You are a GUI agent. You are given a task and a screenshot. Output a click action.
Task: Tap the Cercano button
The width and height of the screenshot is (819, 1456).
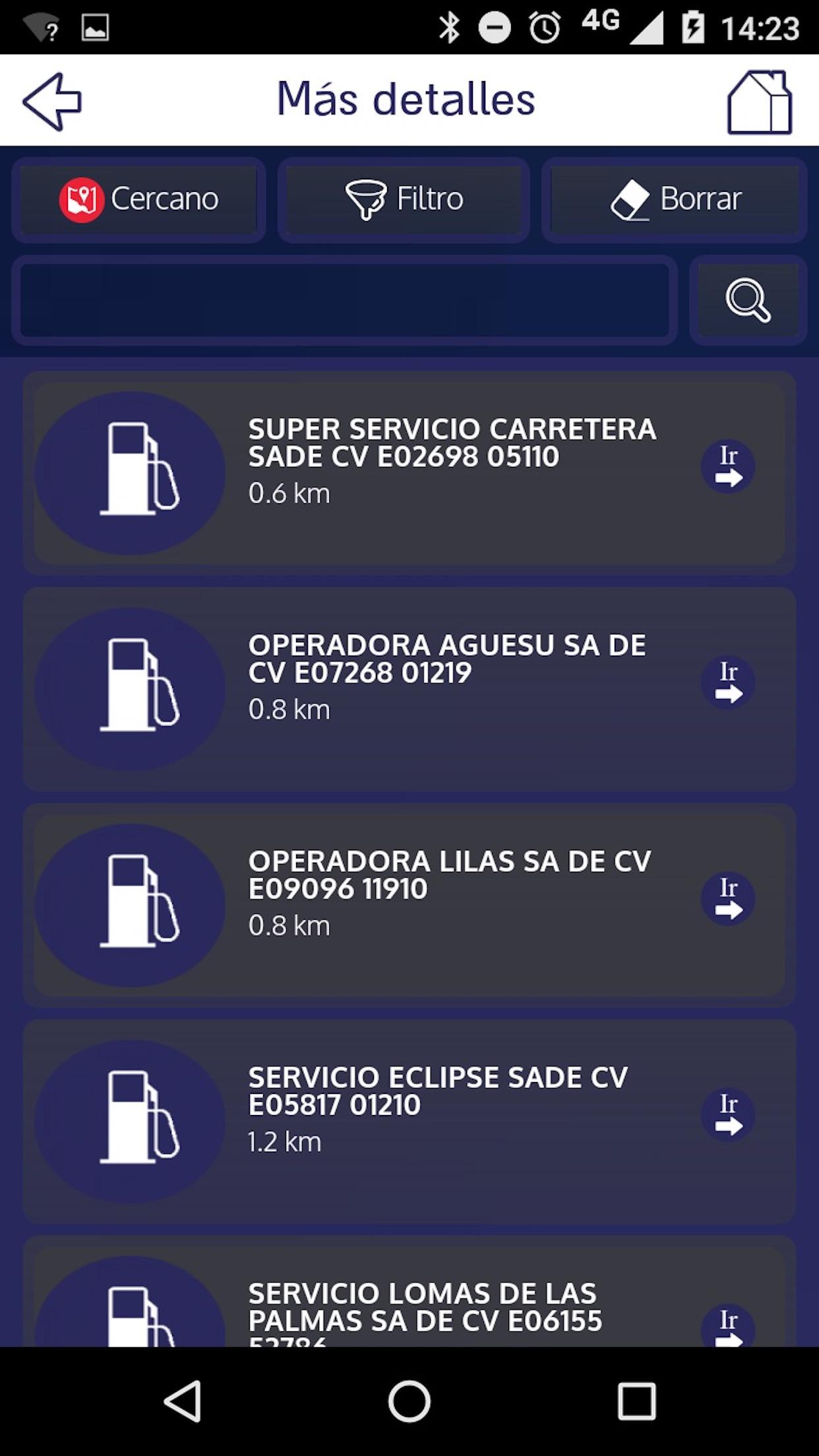pos(138,199)
